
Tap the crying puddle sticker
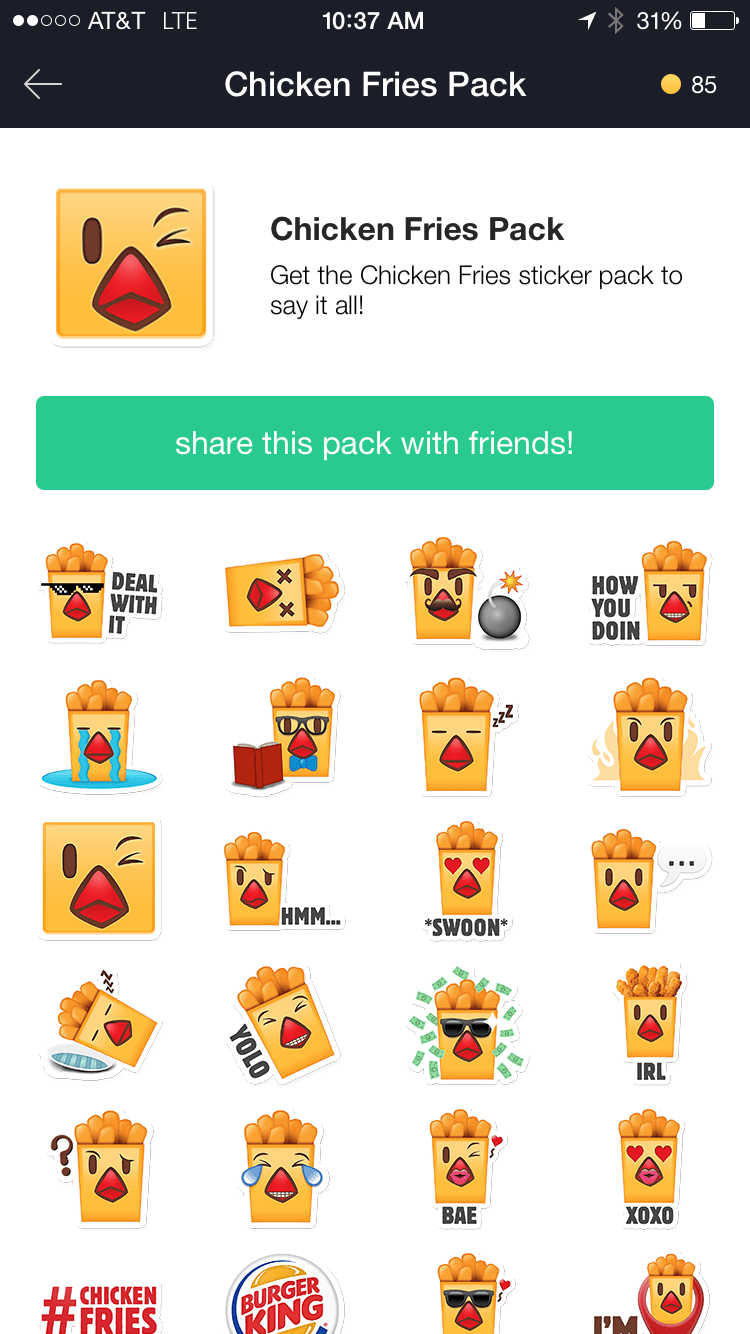click(x=100, y=738)
